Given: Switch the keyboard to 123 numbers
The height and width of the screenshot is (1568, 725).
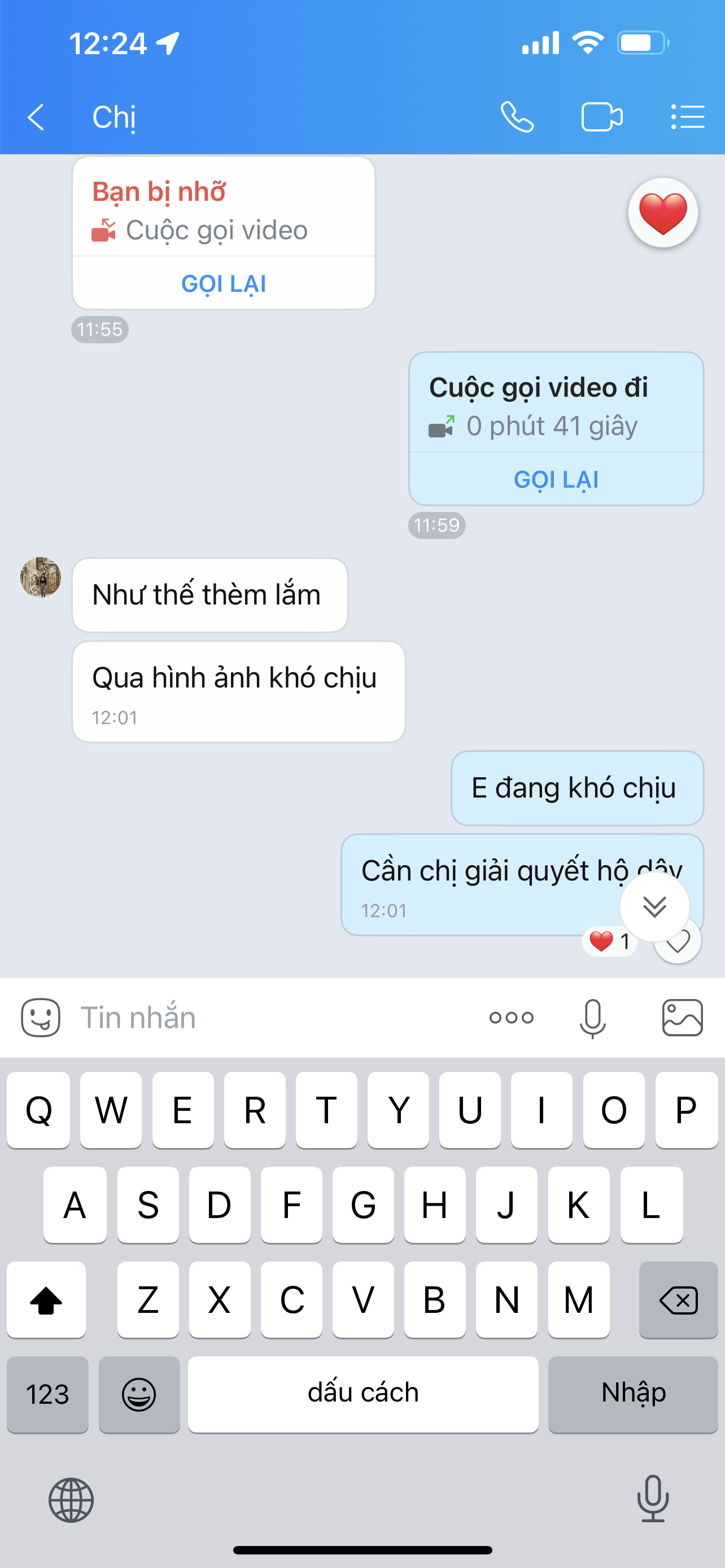Looking at the screenshot, I should (47, 1394).
